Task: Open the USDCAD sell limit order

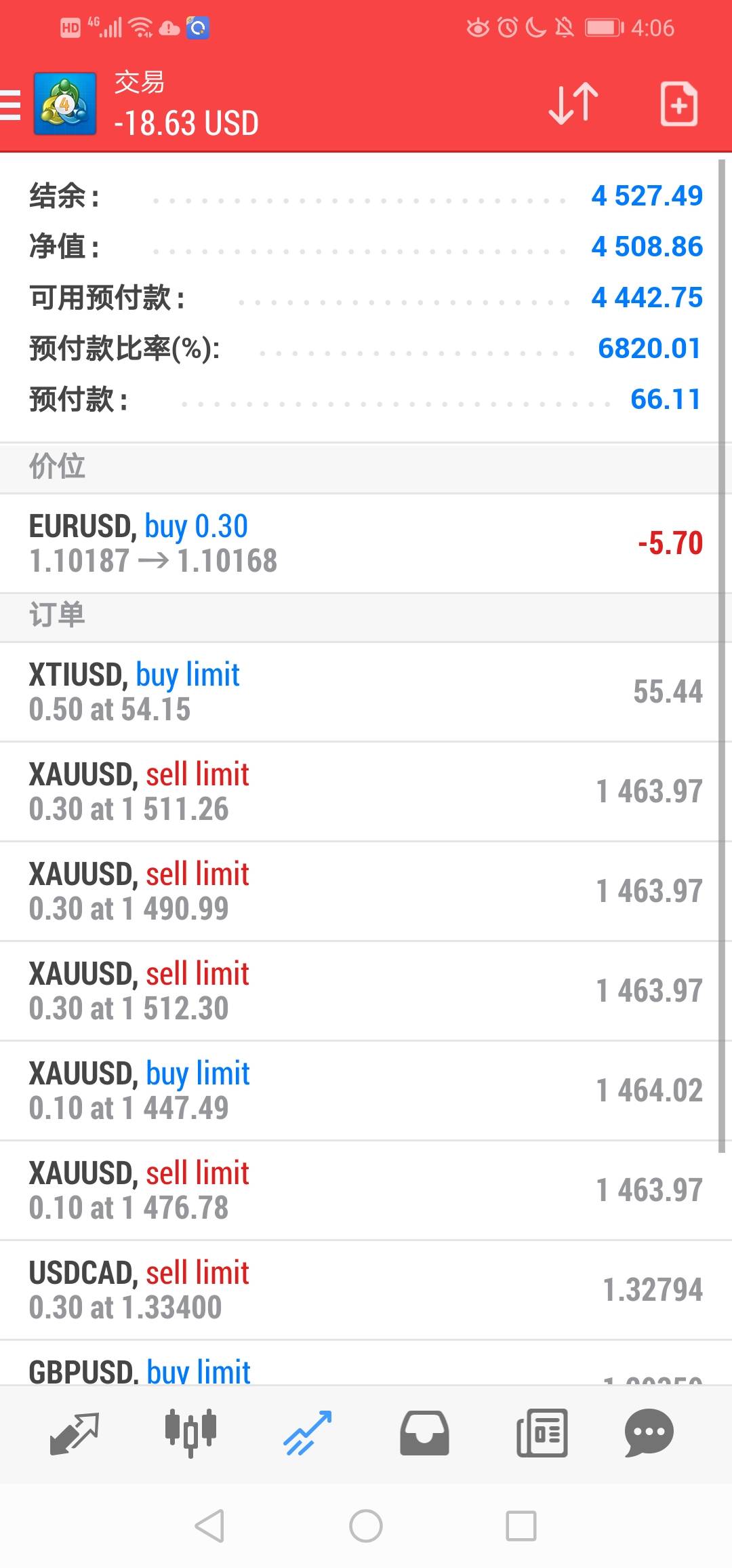Action: pyautogui.click(x=359, y=1290)
